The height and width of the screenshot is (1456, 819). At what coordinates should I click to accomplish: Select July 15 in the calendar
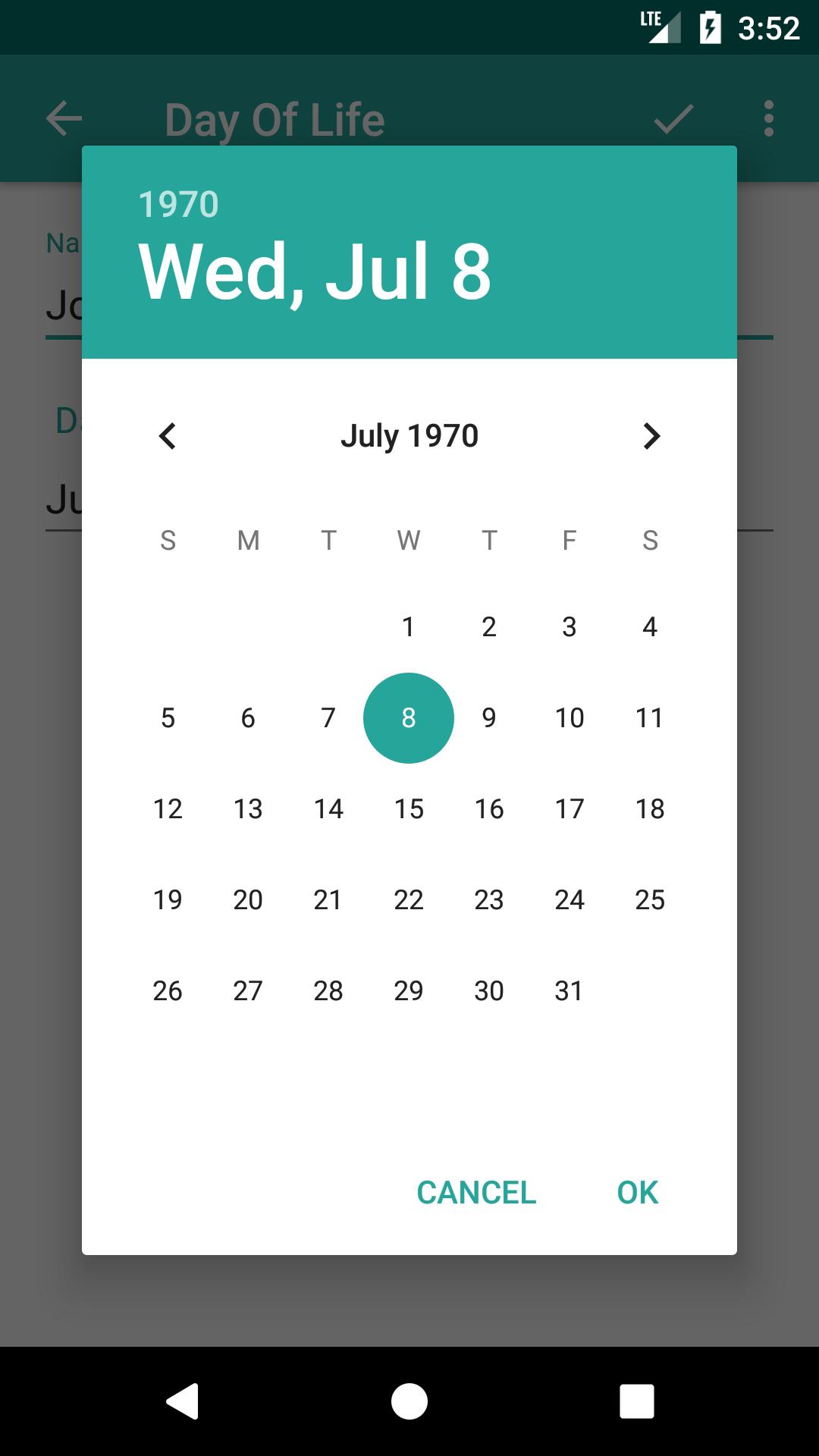tap(409, 808)
